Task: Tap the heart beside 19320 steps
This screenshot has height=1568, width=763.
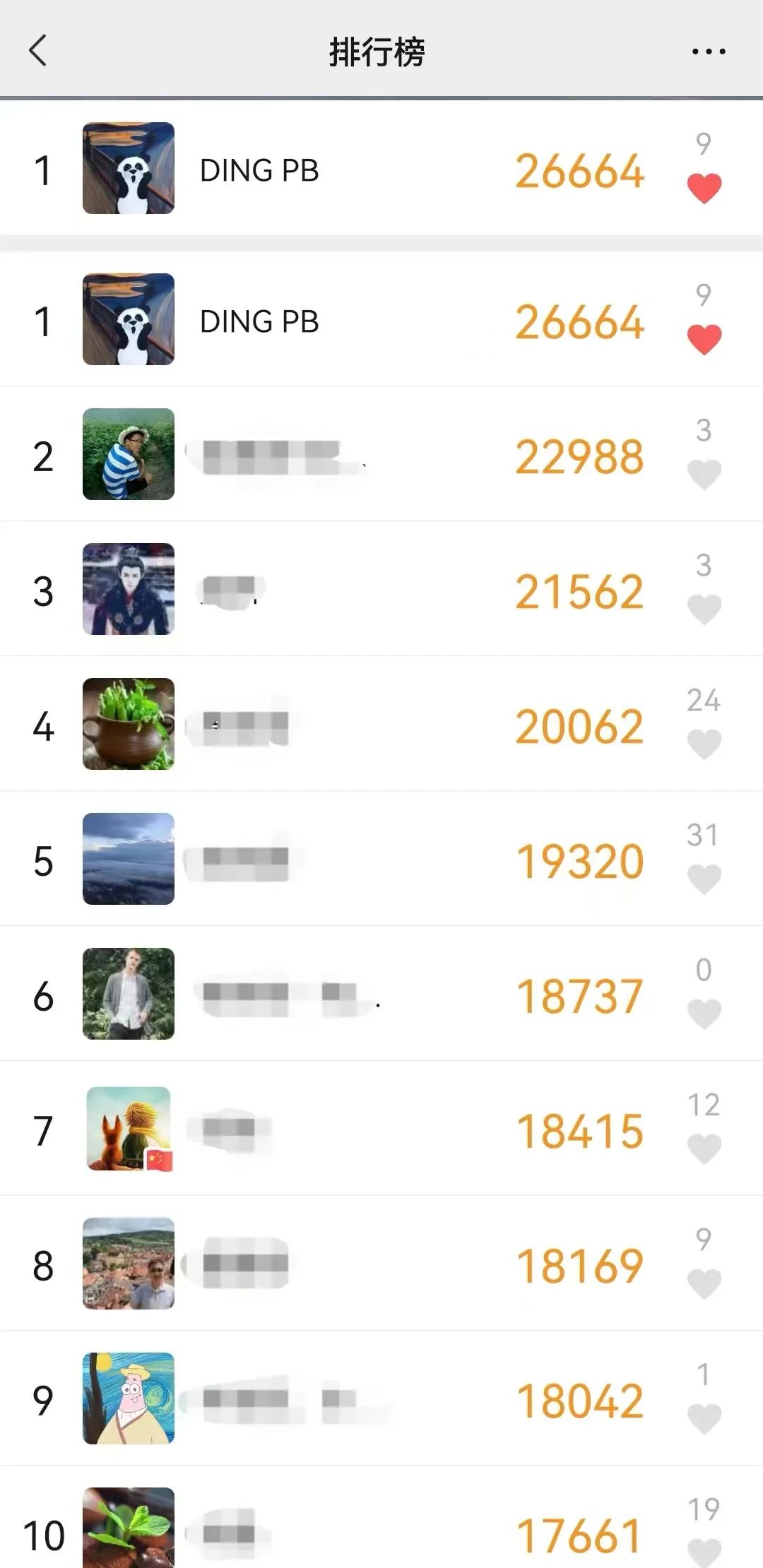Action: point(704,879)
